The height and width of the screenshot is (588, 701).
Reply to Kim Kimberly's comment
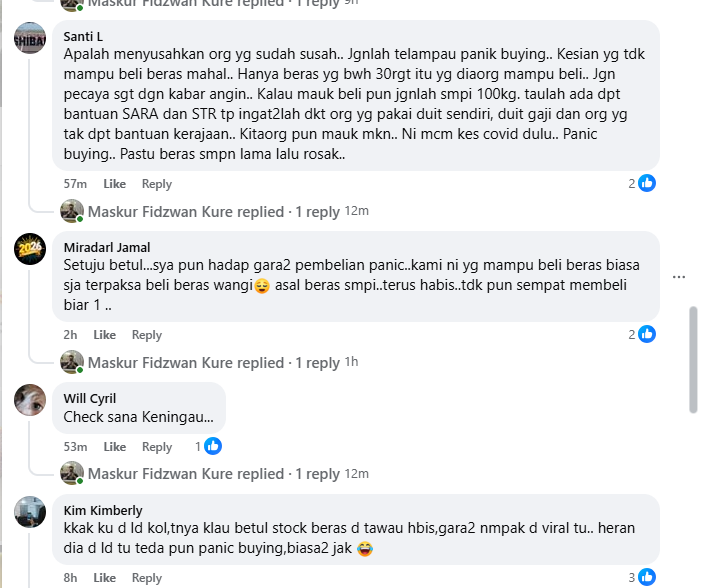(x=147, y=578)
